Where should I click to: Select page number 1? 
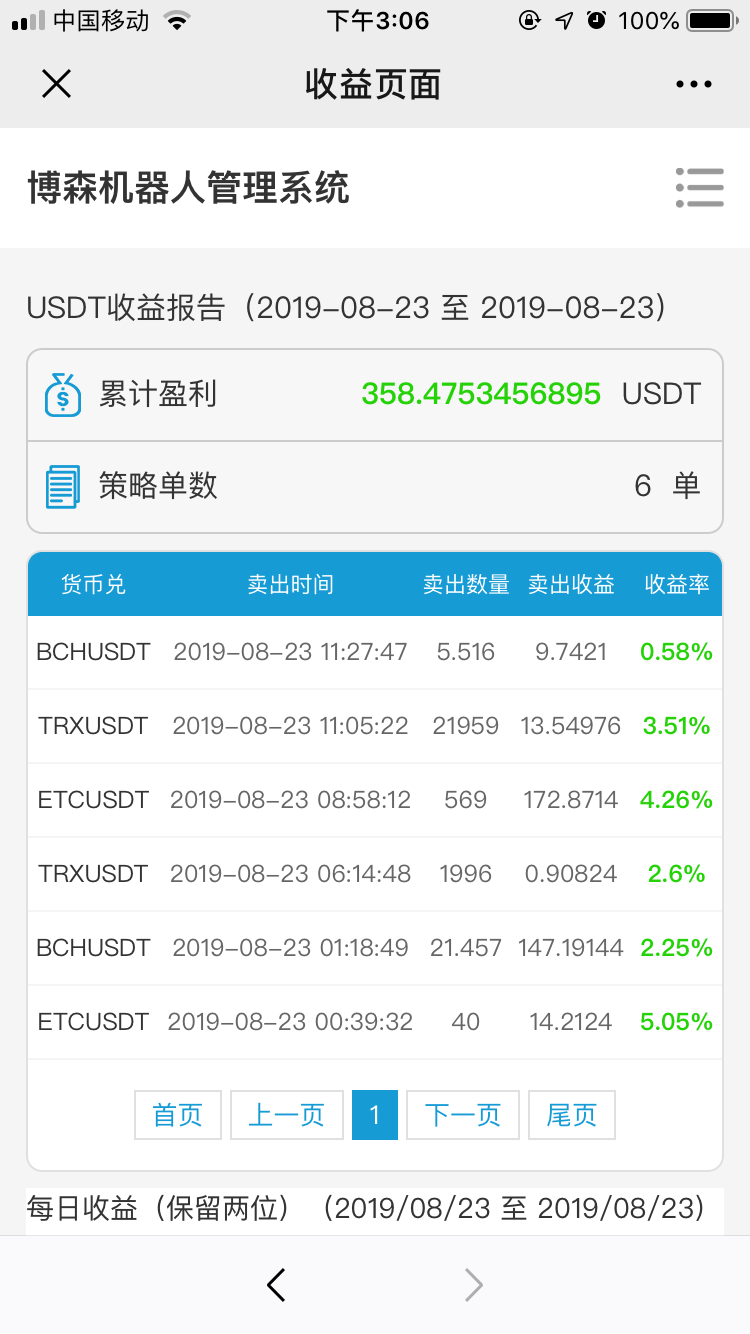click(x=375, y=1115)
